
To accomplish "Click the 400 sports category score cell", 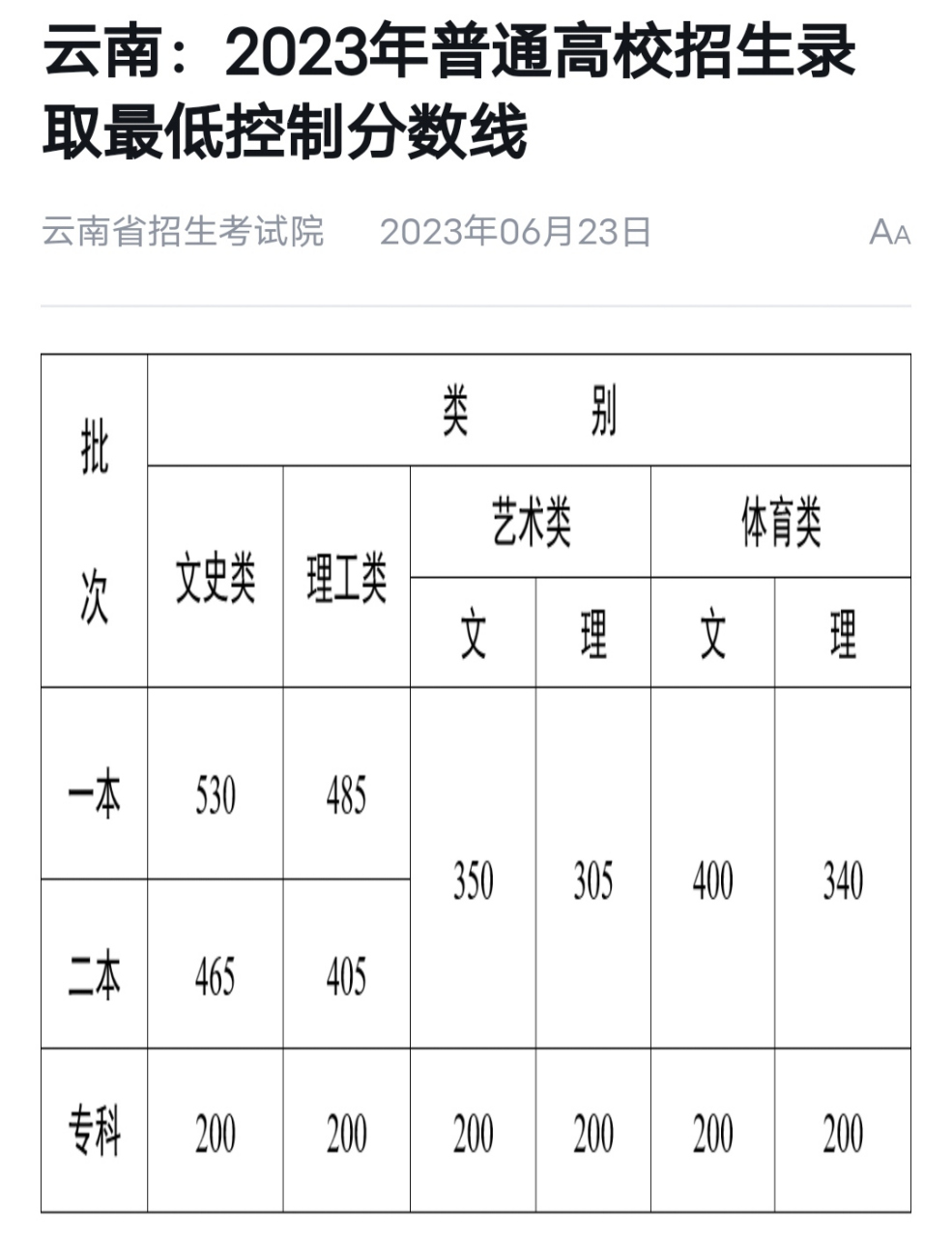I will [x=712, y=879].
